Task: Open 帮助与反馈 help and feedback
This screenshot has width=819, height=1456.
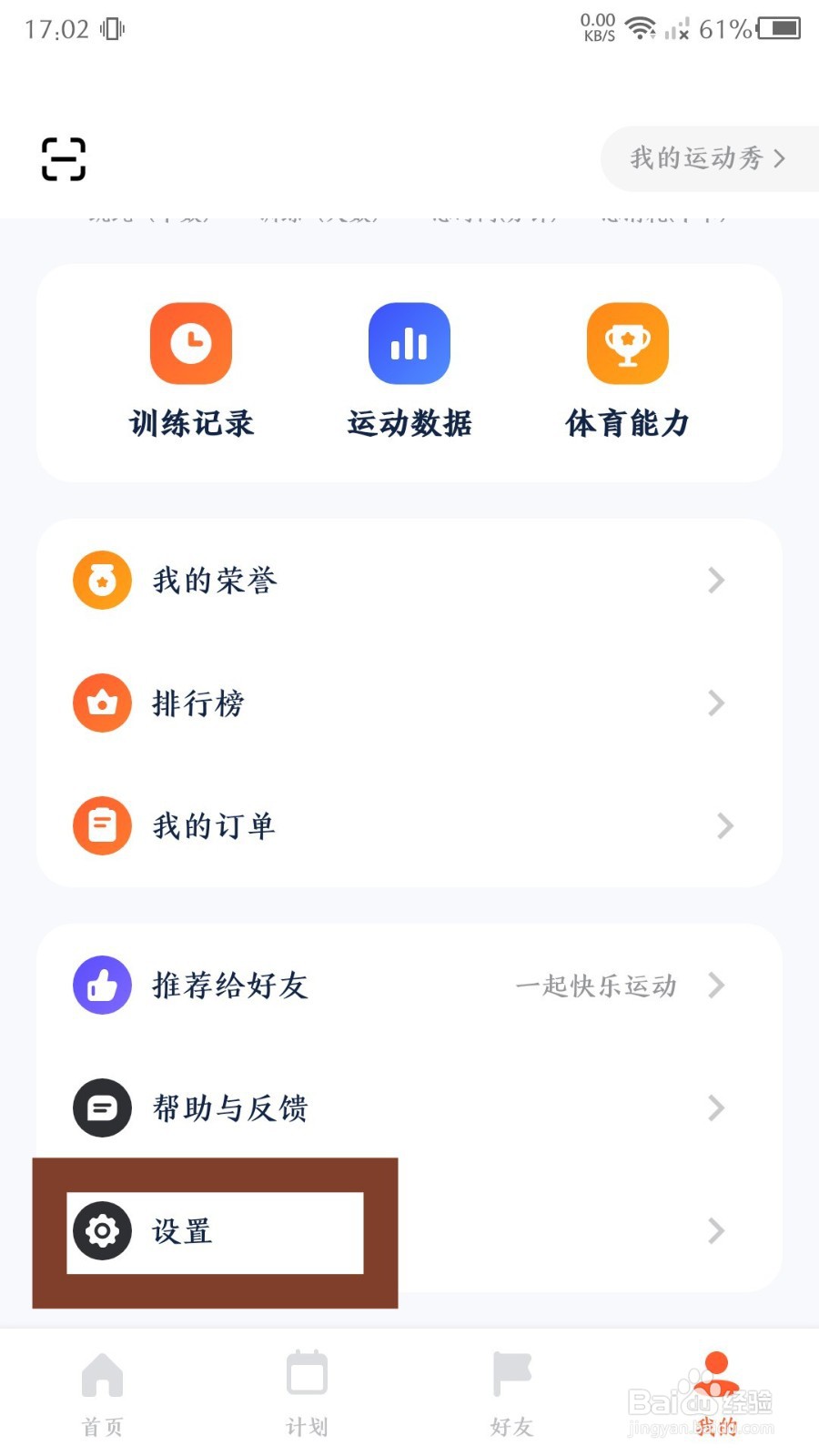Action: click(409, 1107)
